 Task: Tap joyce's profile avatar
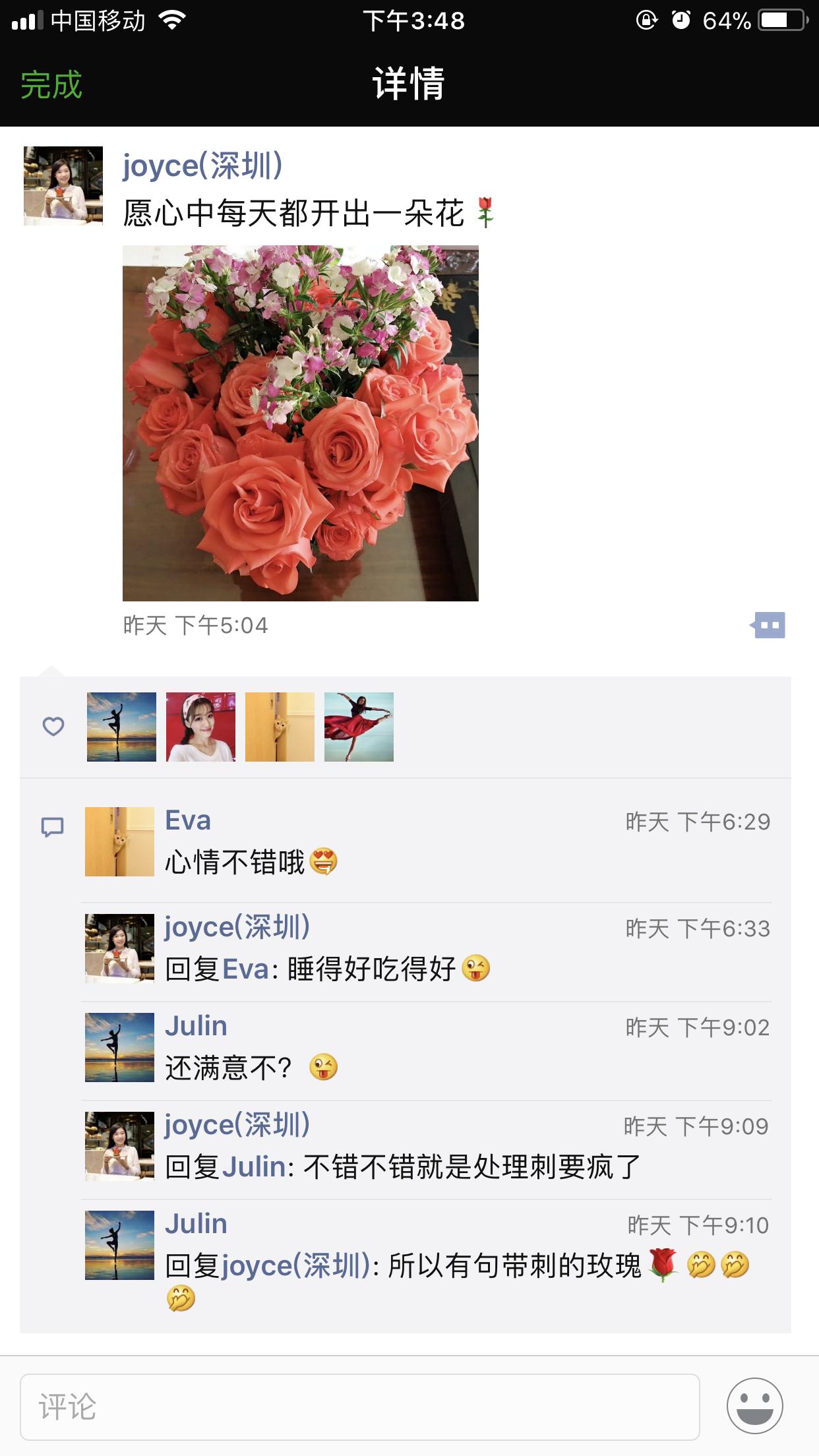[63, 186]
